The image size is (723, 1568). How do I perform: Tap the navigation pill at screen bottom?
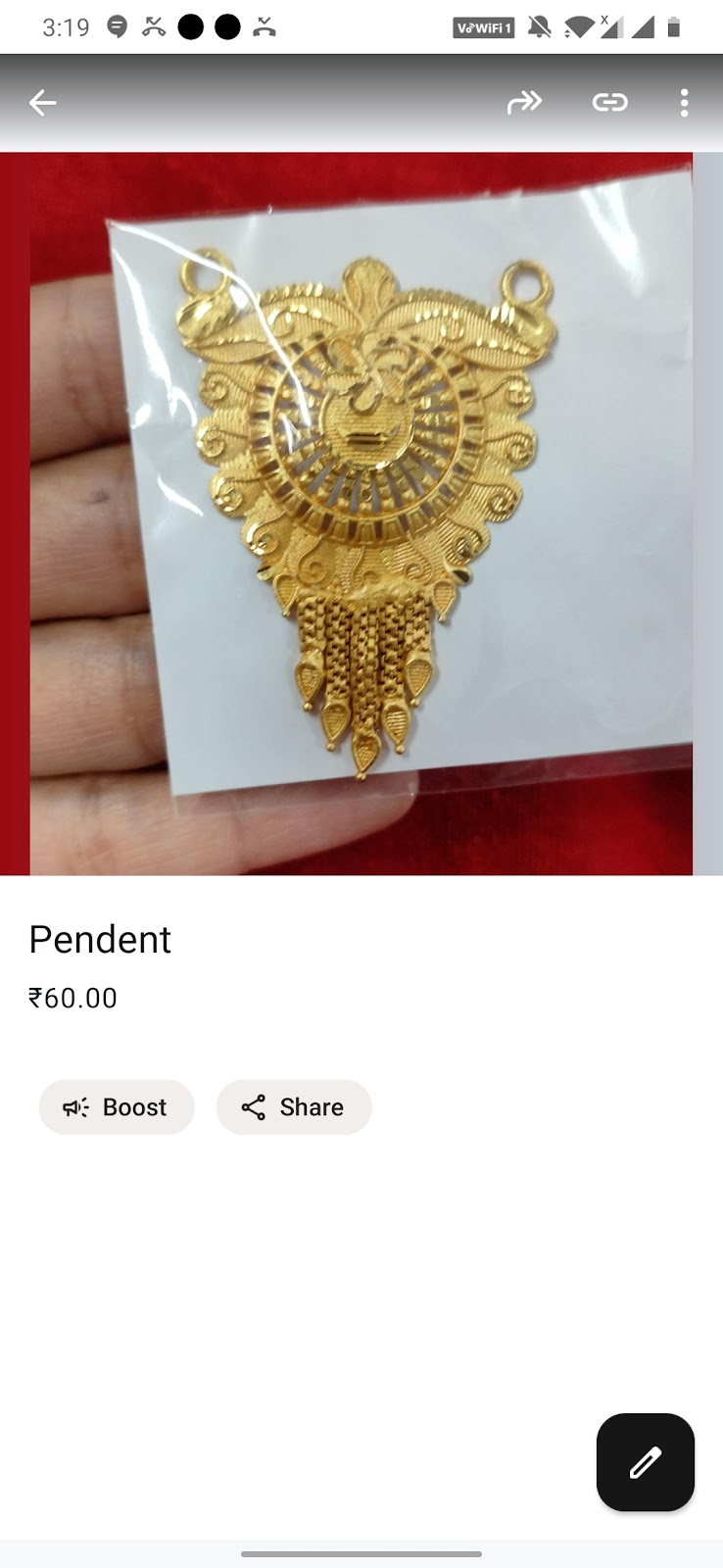click(x=361, y=1553)
